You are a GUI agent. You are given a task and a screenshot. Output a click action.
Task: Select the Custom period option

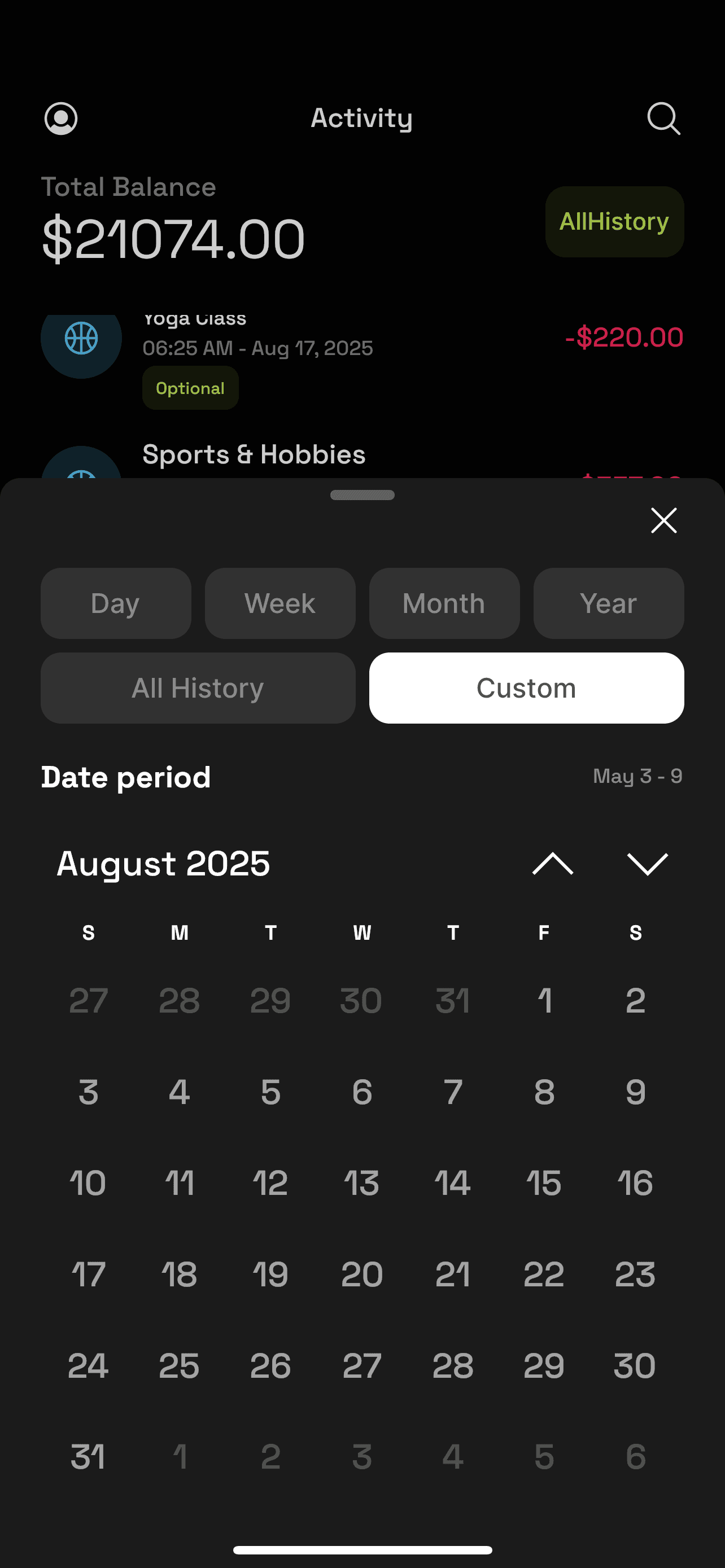coord(526,688)
